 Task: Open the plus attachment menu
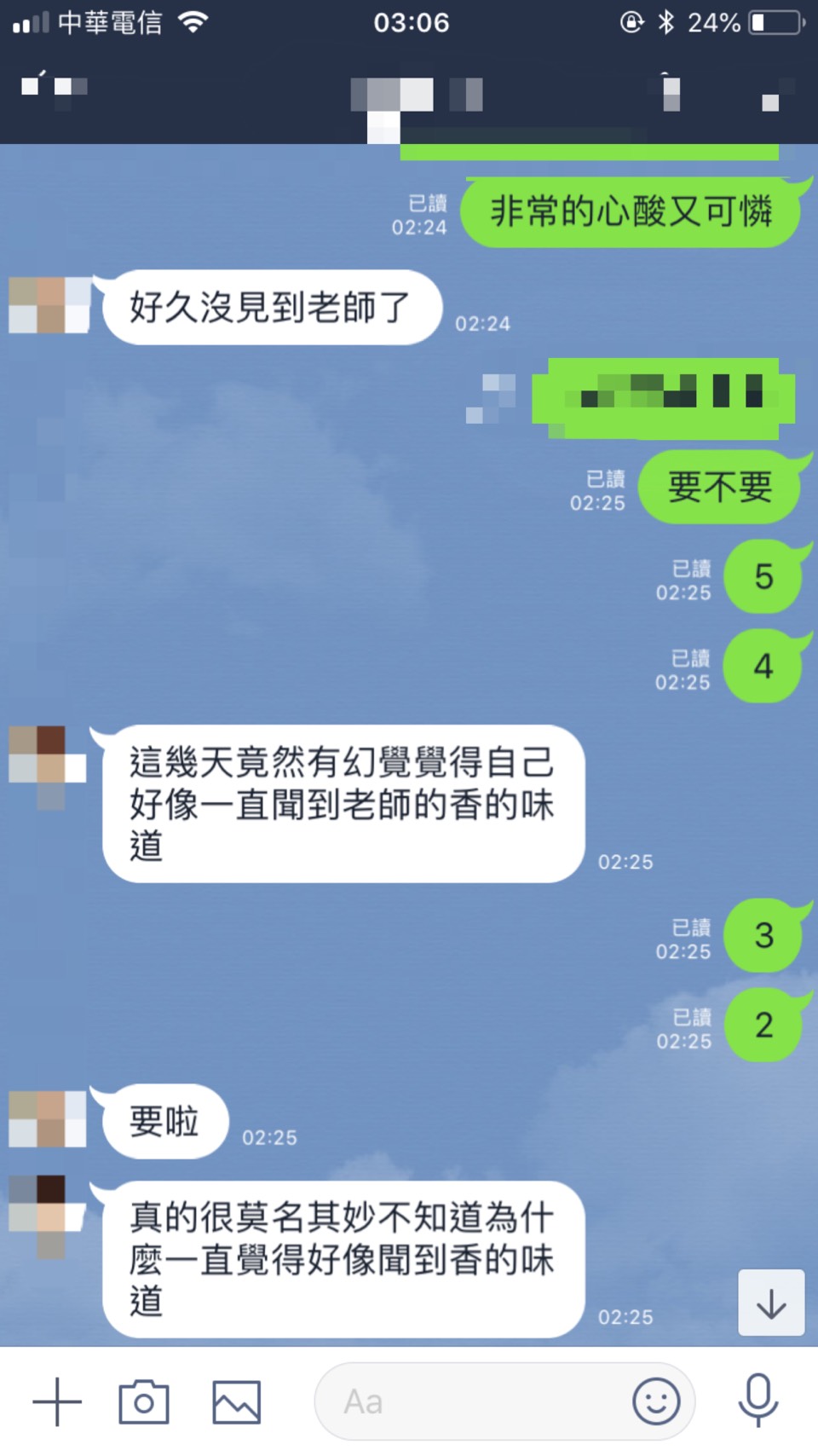pyautogui.click(x=57, y=1401)
